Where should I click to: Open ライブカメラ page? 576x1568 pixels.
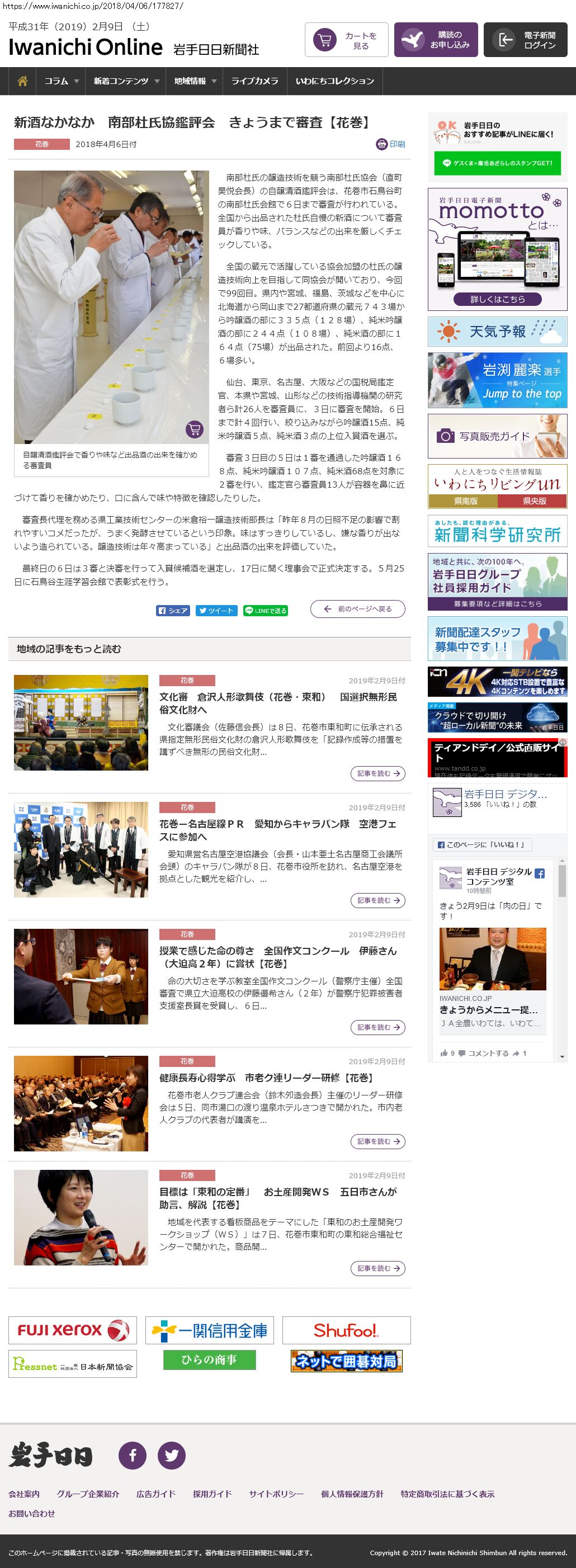pyautogui.click(x=254, y=81)
